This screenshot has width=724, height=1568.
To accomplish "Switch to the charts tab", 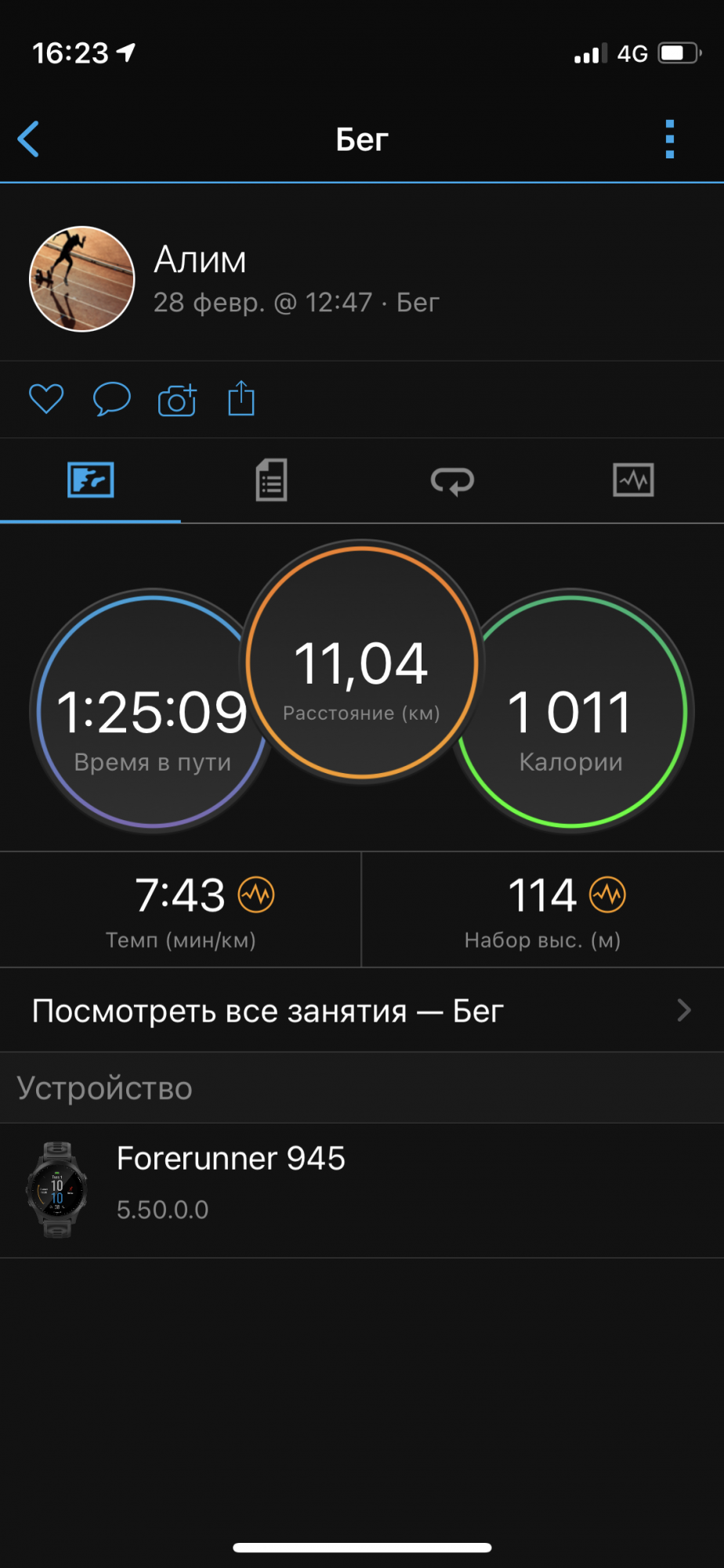I will (633, 481).
